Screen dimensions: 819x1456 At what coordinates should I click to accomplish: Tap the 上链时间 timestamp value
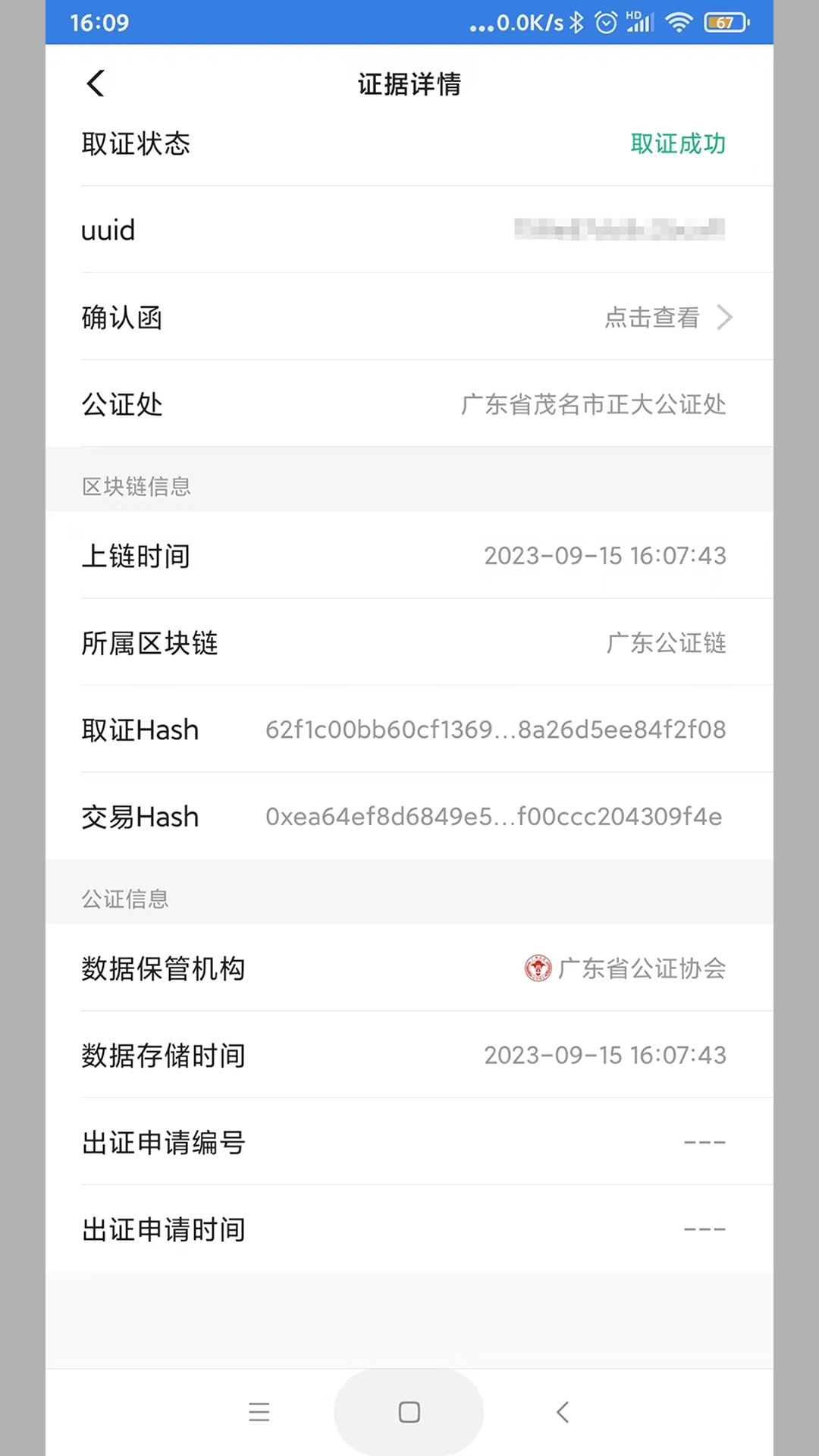coord(604,556)
